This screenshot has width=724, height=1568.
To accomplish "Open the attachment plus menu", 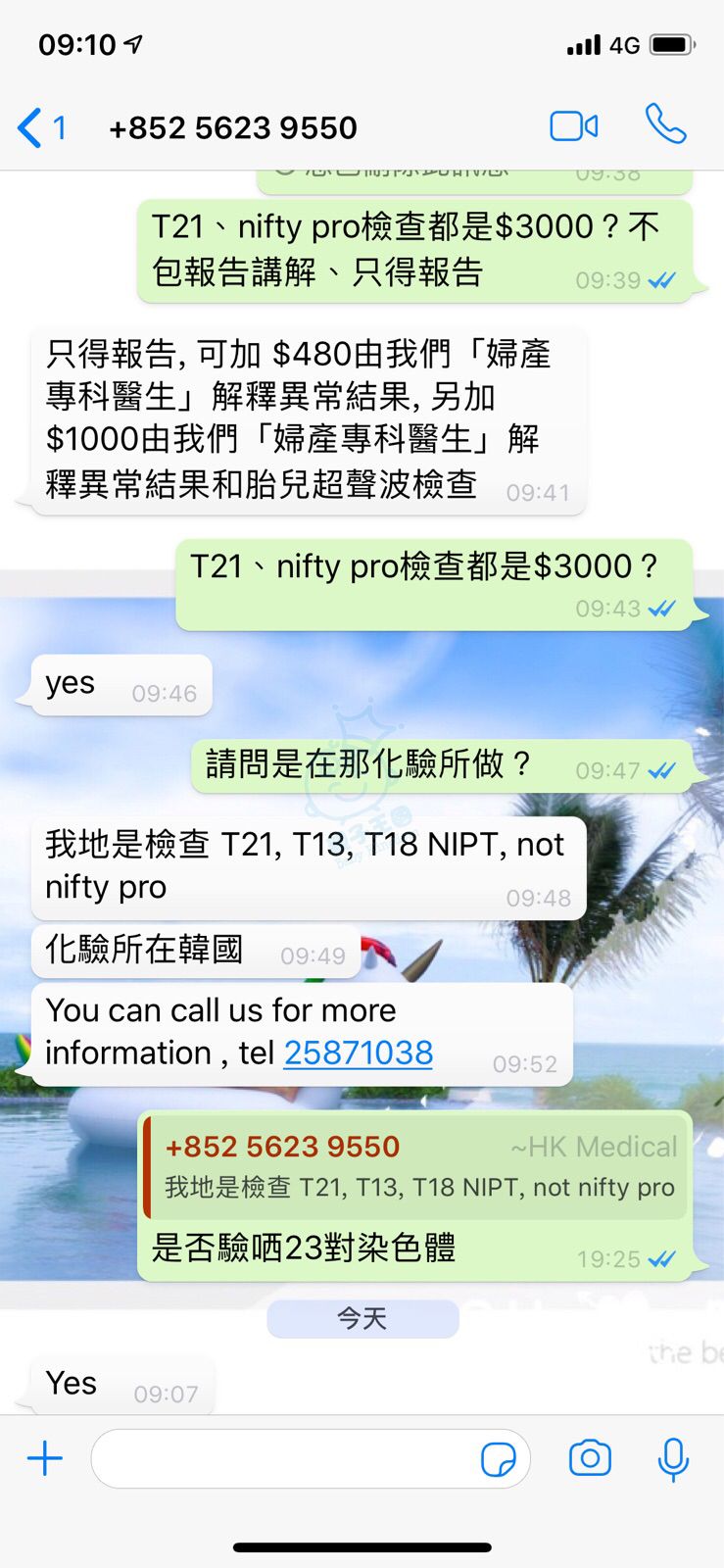I will point(44,1457).
